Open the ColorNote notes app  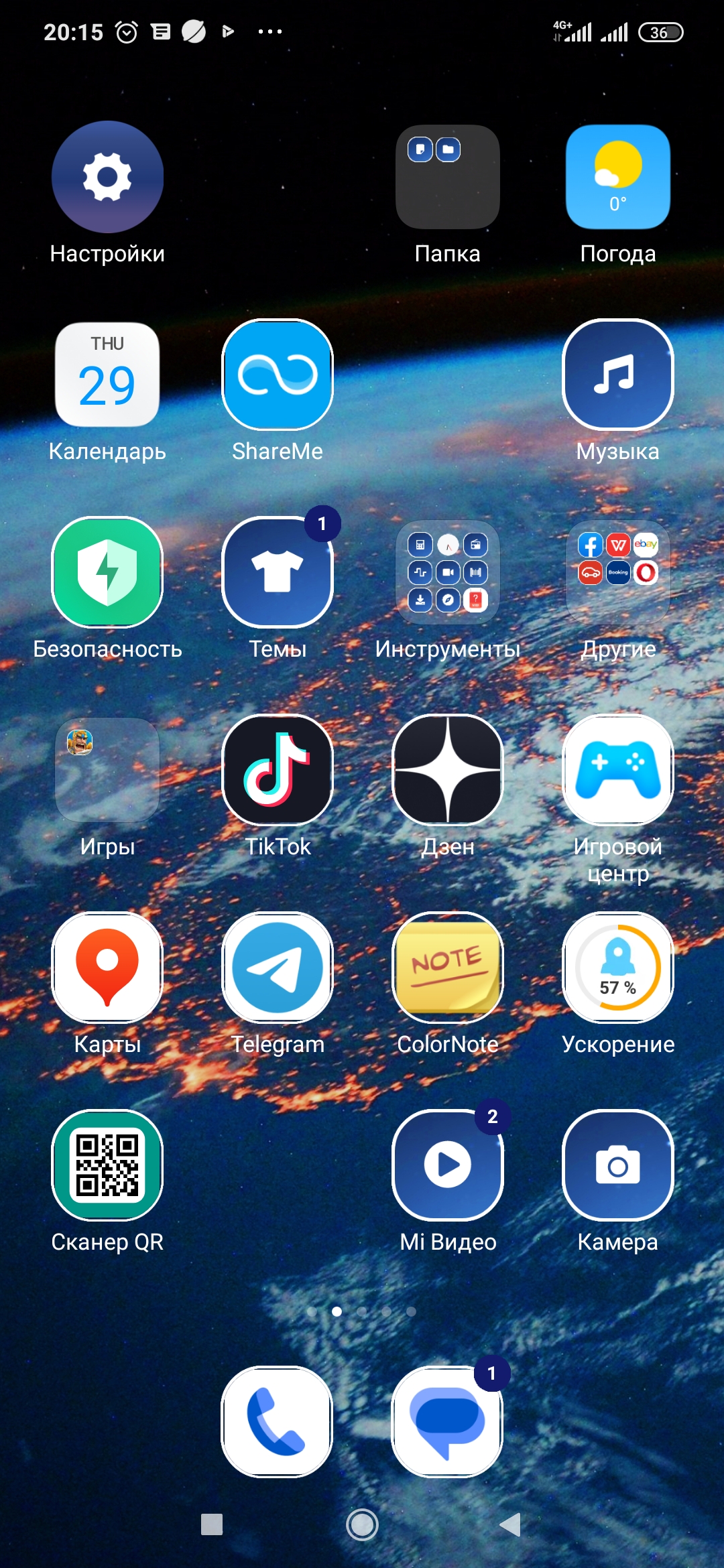pyautogui.click(x=447, y=968)
